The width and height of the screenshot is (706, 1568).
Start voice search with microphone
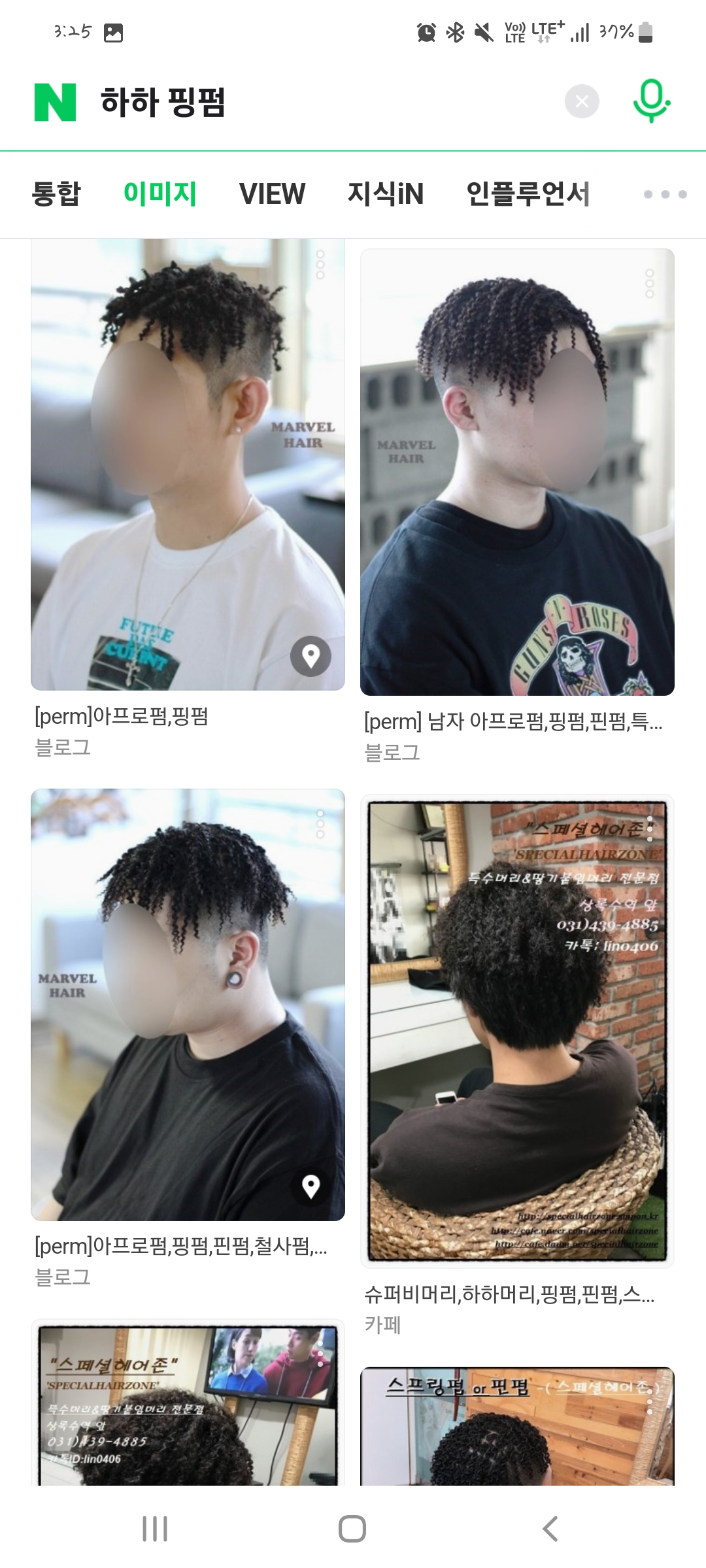coord(651,101)
